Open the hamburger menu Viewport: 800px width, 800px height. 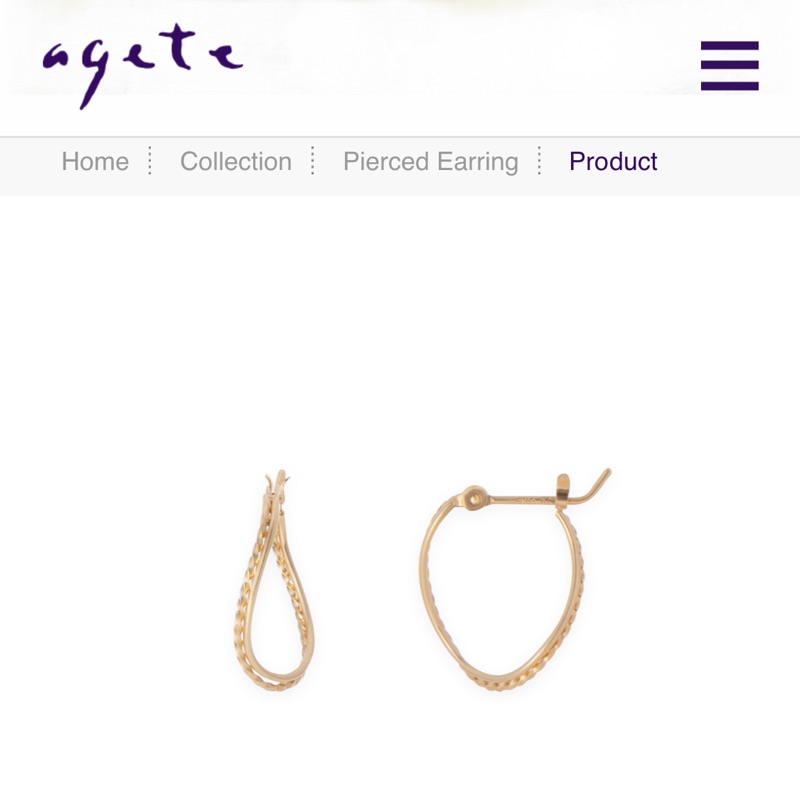click(x=729, y=66)
